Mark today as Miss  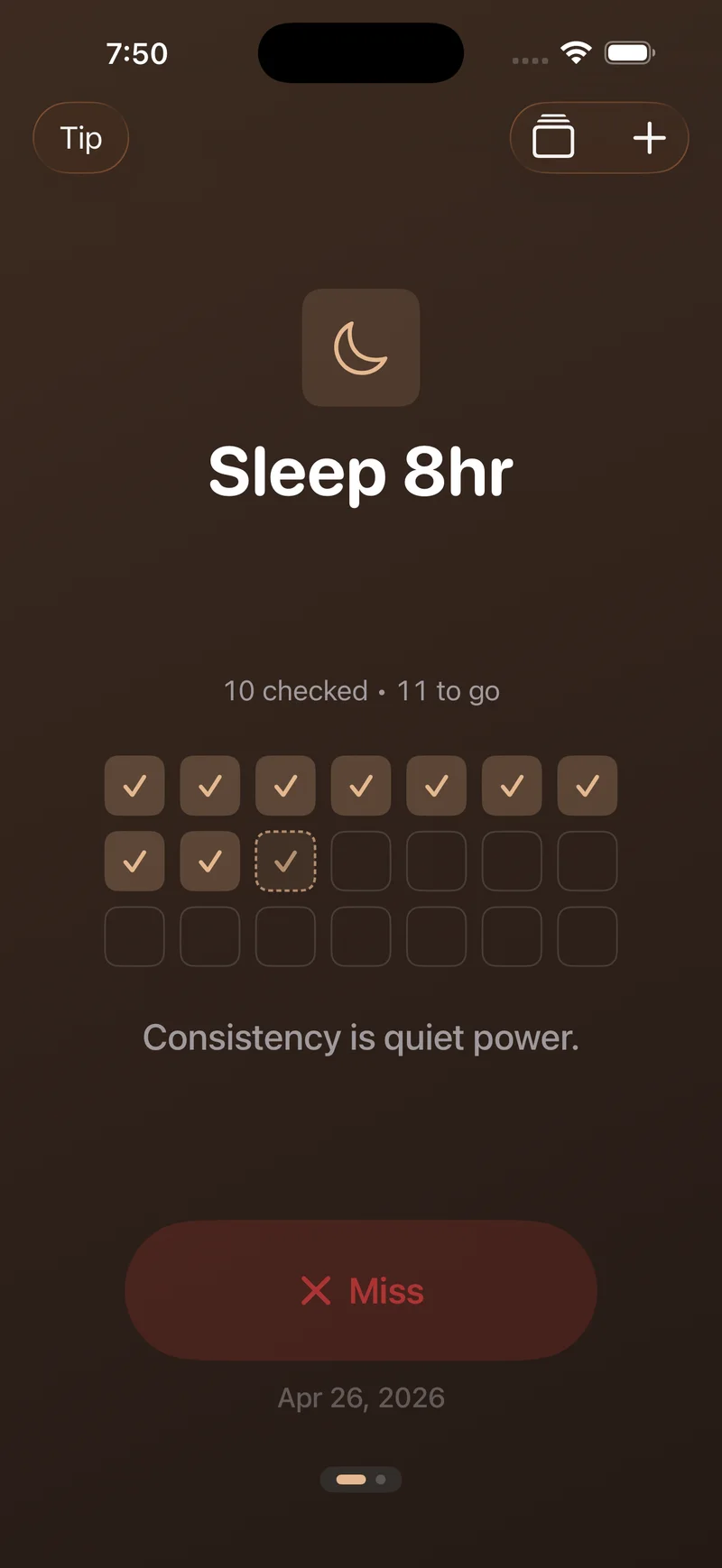pyautogui.click(x=361, y=1290)
